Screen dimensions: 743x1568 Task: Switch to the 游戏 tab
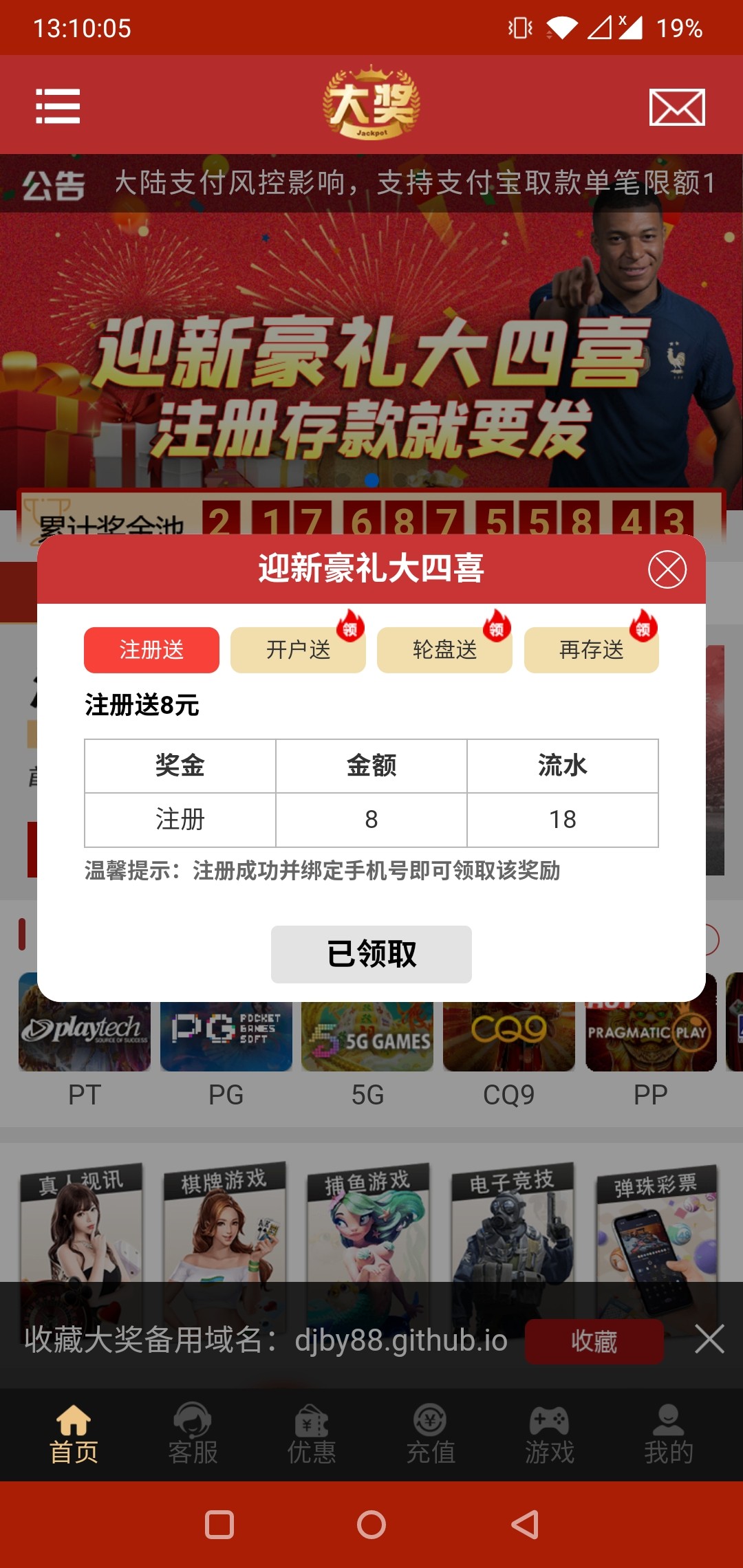tap(550, 1435)
